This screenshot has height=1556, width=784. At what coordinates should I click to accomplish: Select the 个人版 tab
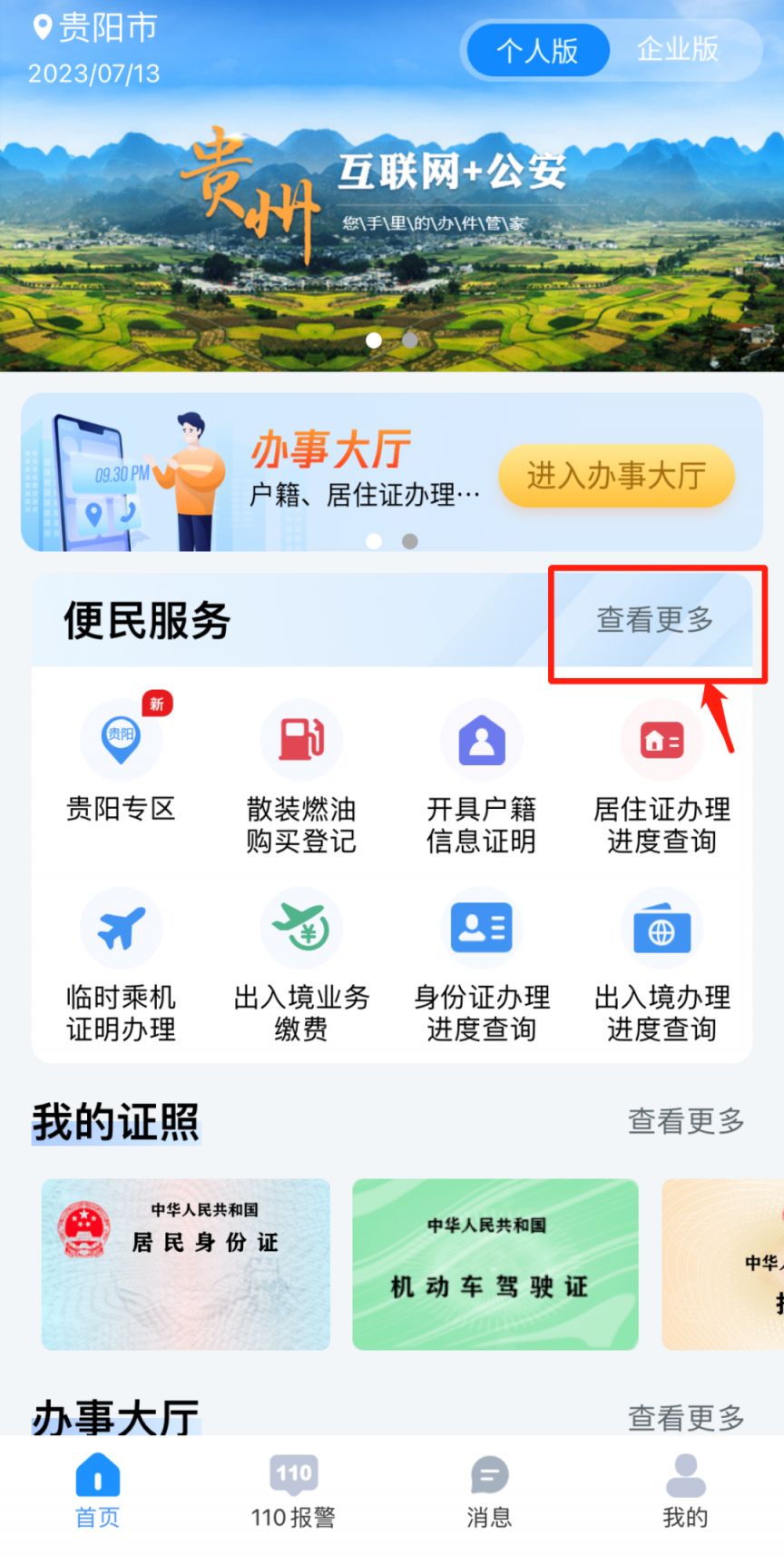pos(537,51)
